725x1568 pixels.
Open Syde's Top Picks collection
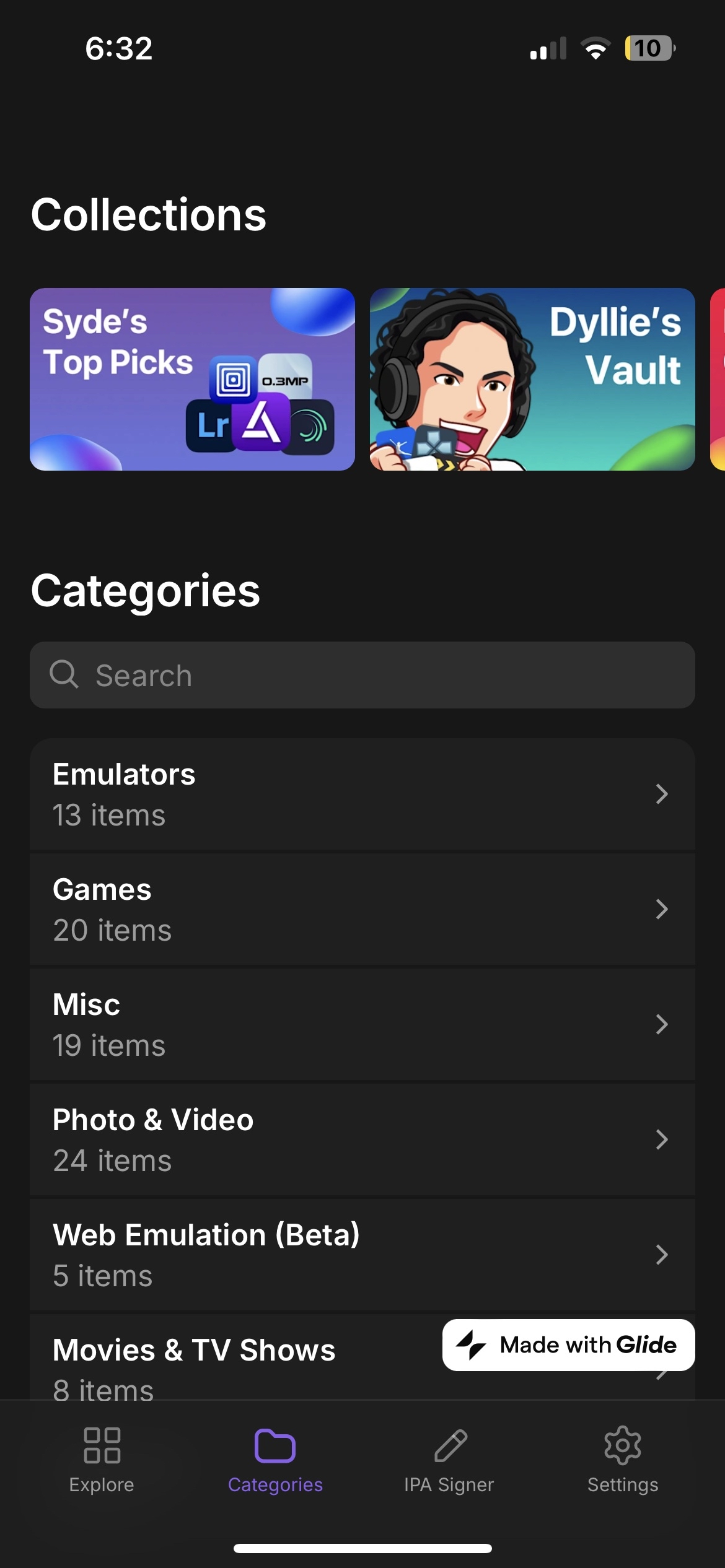pos(192,379)
